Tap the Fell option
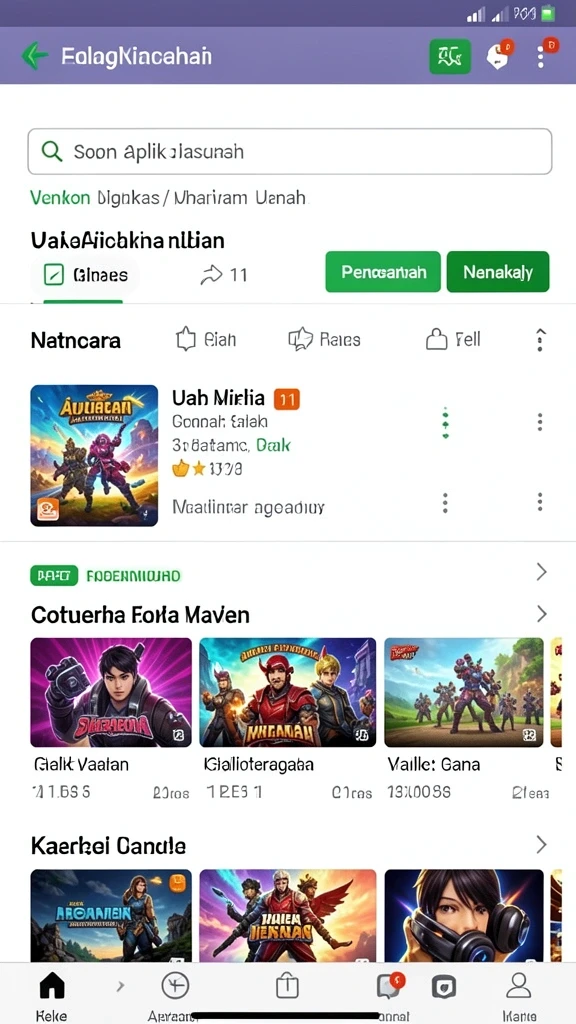 [453, 339]
